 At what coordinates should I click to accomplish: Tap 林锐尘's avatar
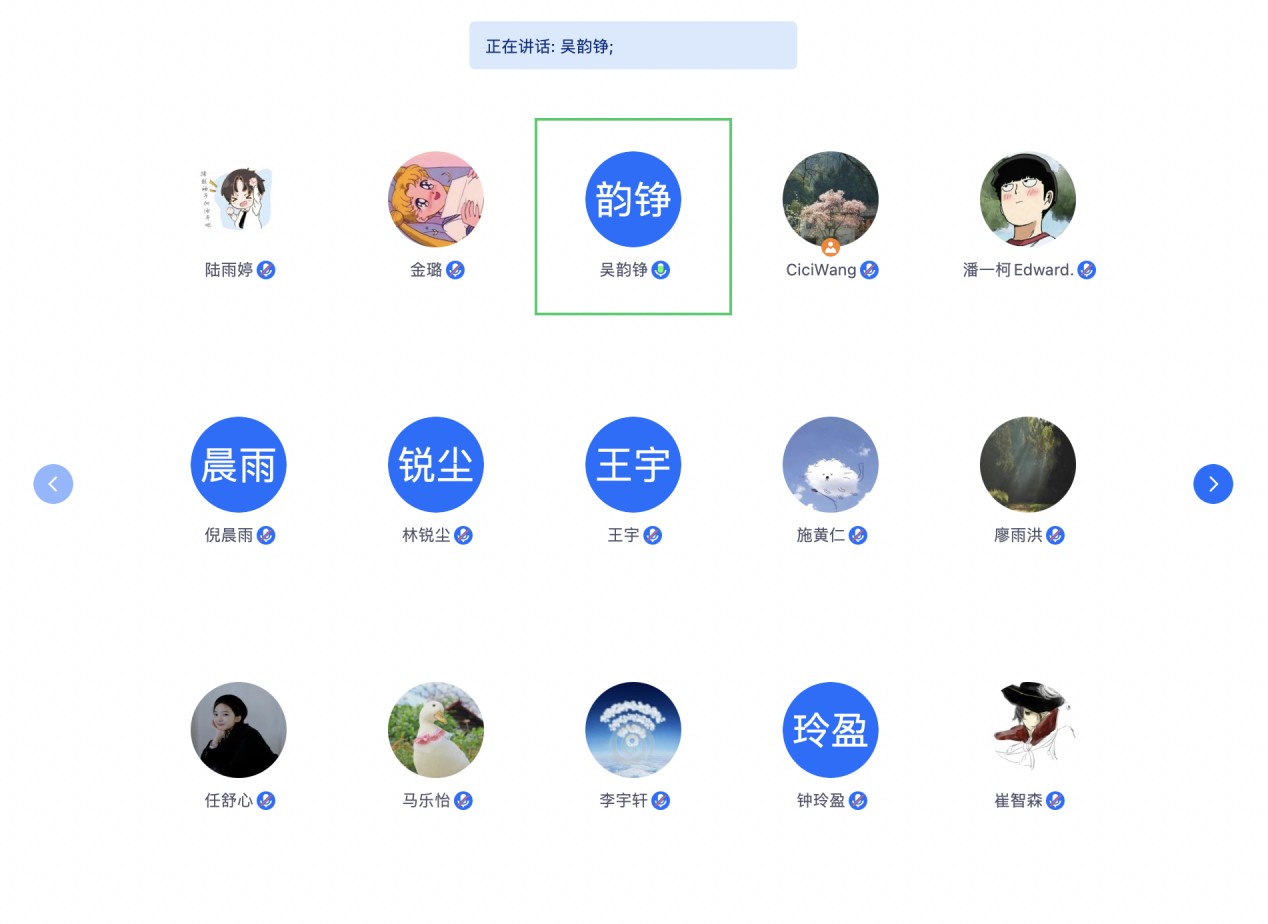435,465
